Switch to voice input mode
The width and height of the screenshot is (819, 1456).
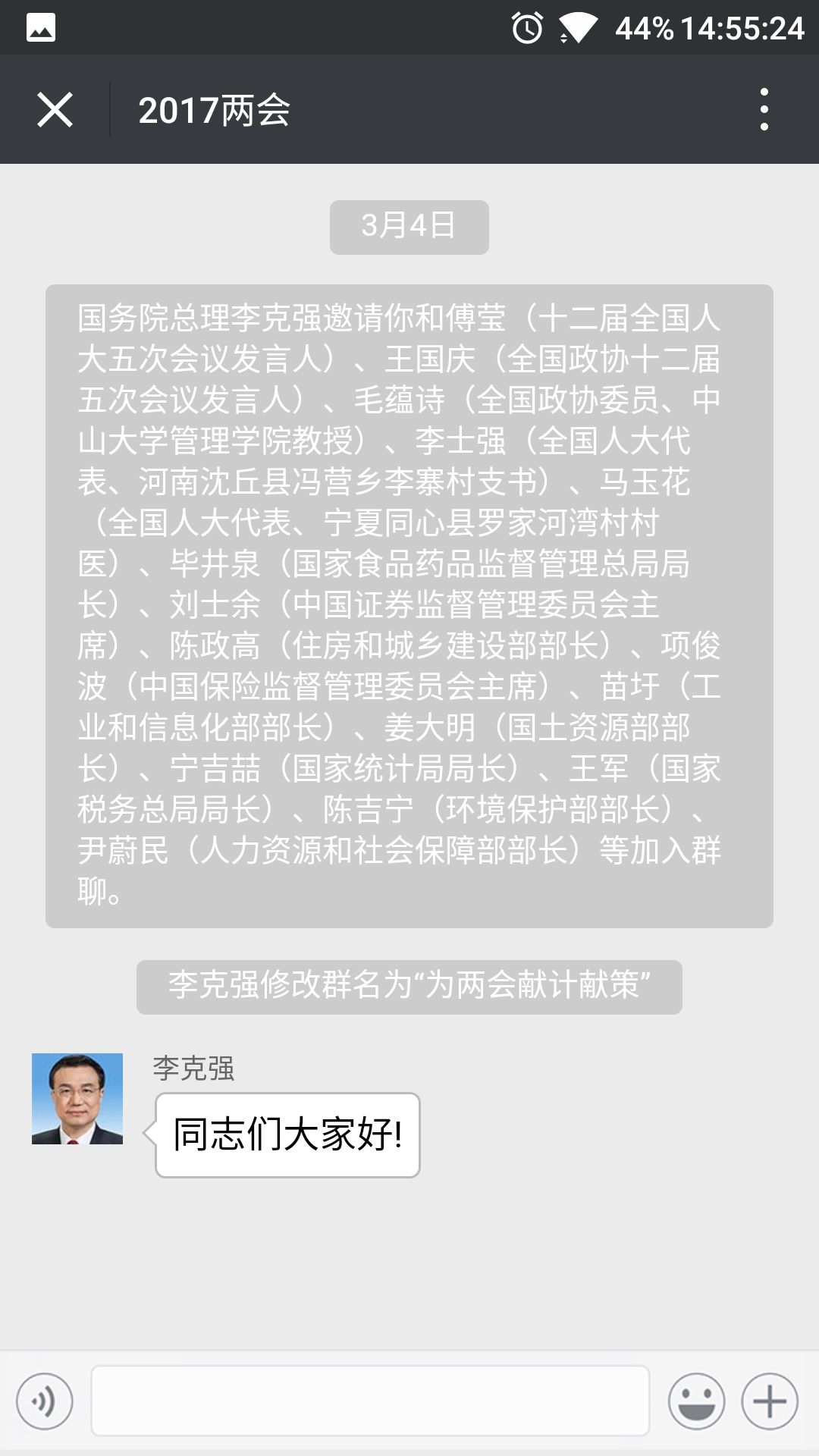45,1401
